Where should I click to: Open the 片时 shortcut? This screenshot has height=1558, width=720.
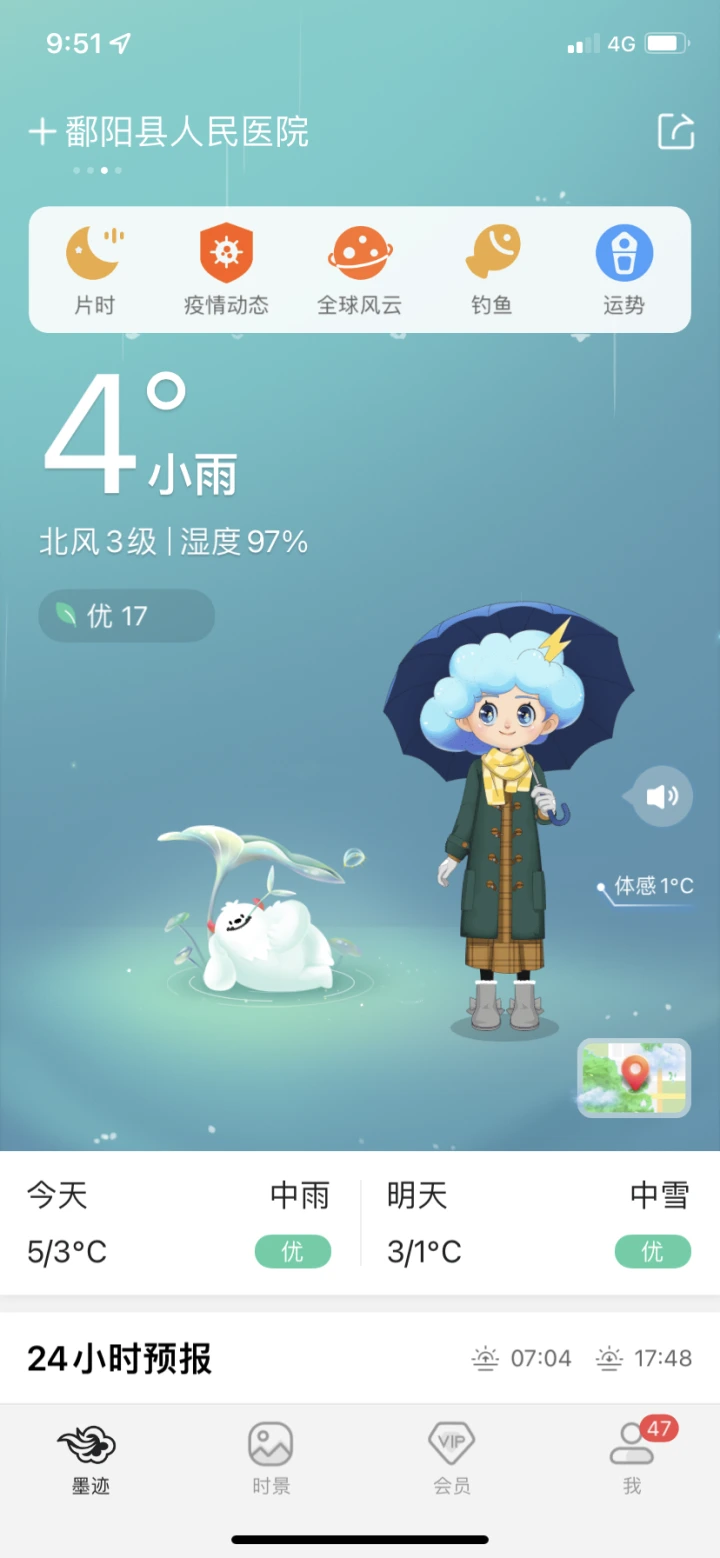tap(95, 269)
